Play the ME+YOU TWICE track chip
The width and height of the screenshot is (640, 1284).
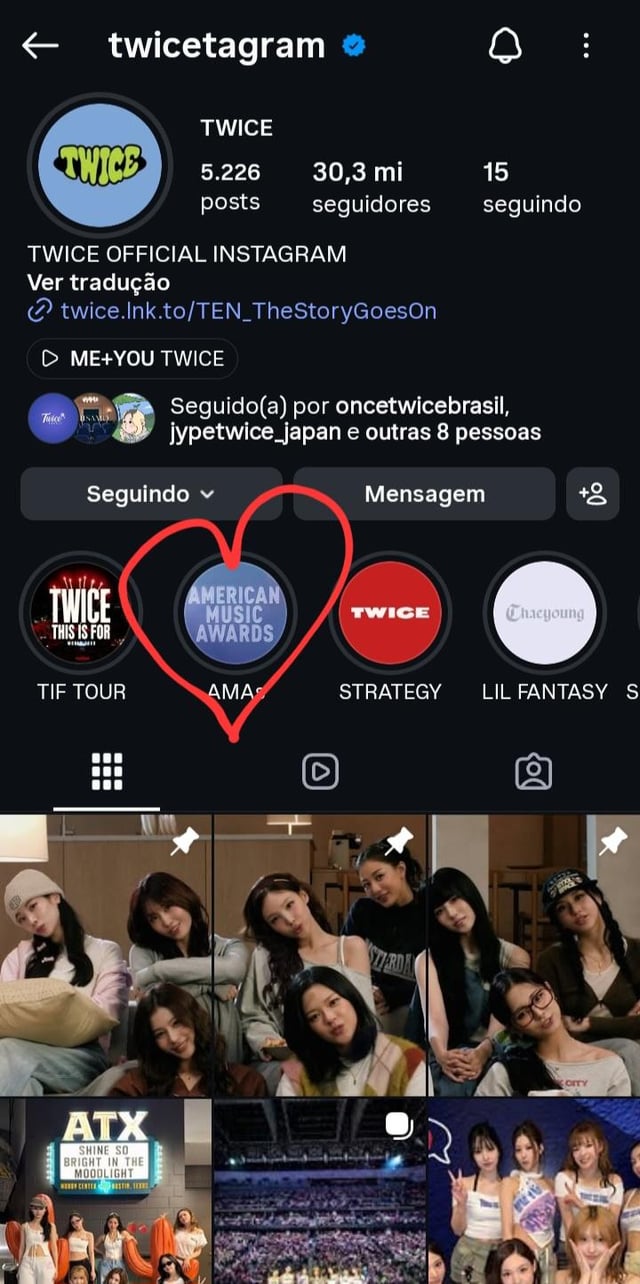click(133, 359)
